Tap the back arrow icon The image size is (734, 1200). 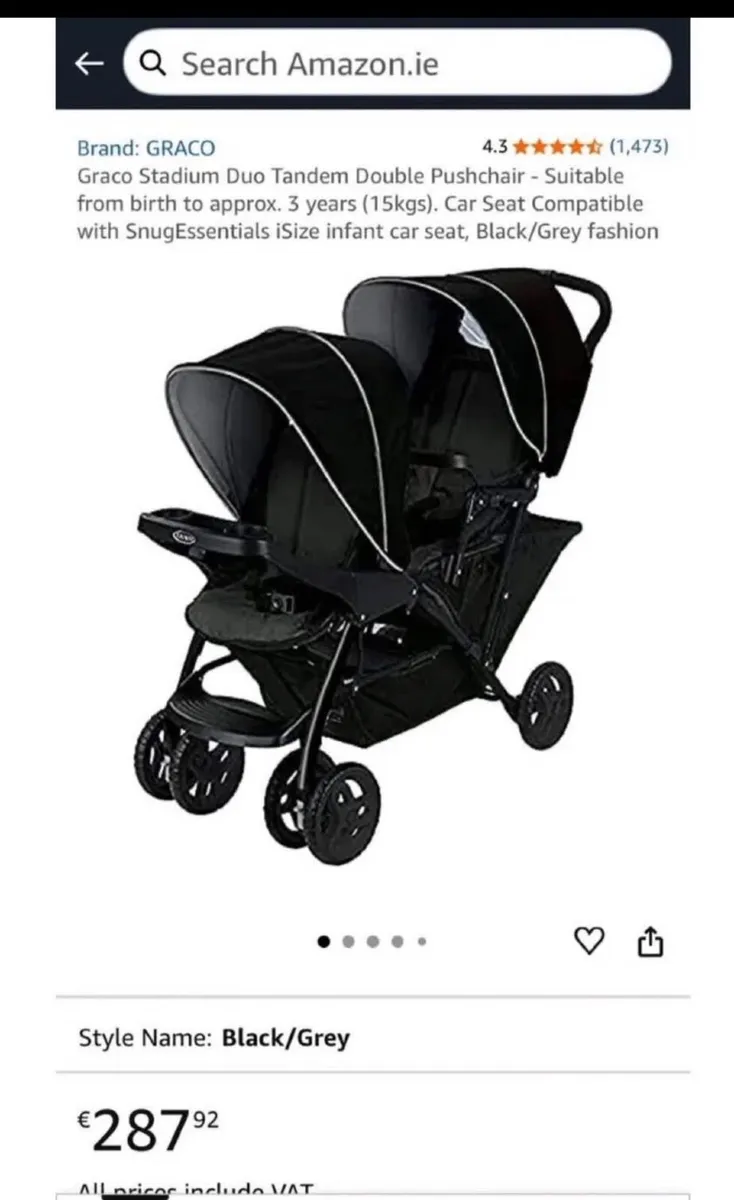(x=89, y=63)
